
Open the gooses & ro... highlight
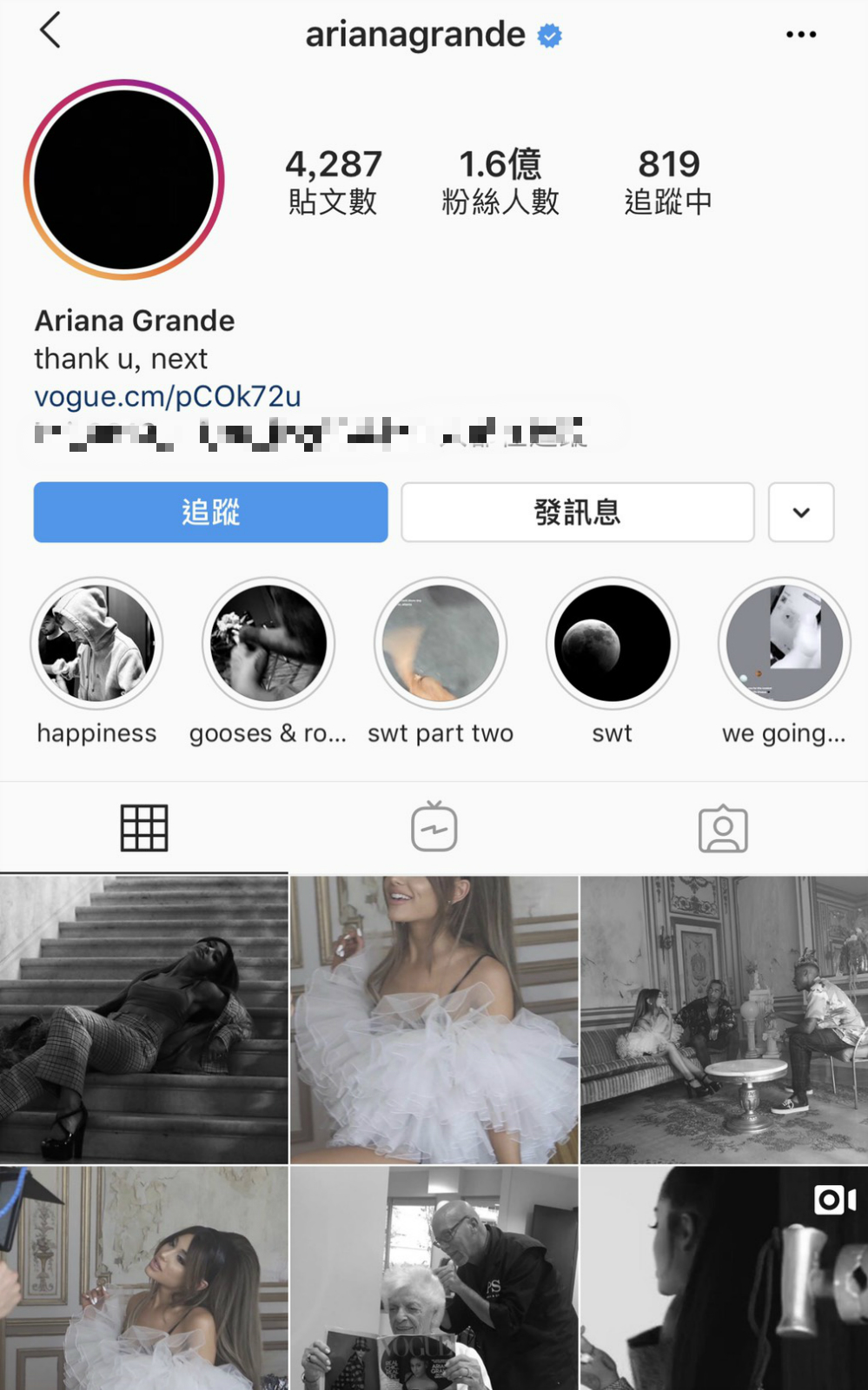(x=268, y=644)
